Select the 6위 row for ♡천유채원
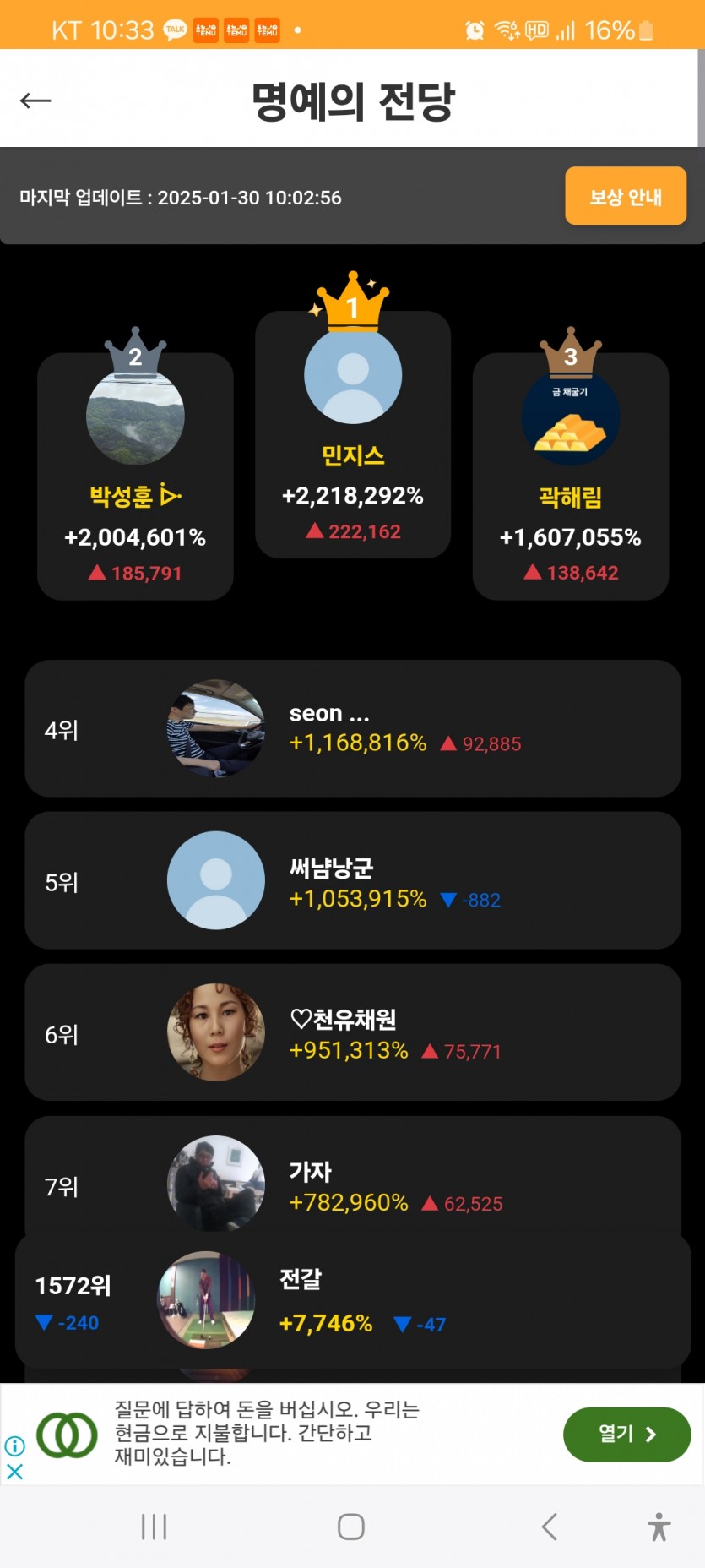The image size is (705, 1568). (353, 1032)
